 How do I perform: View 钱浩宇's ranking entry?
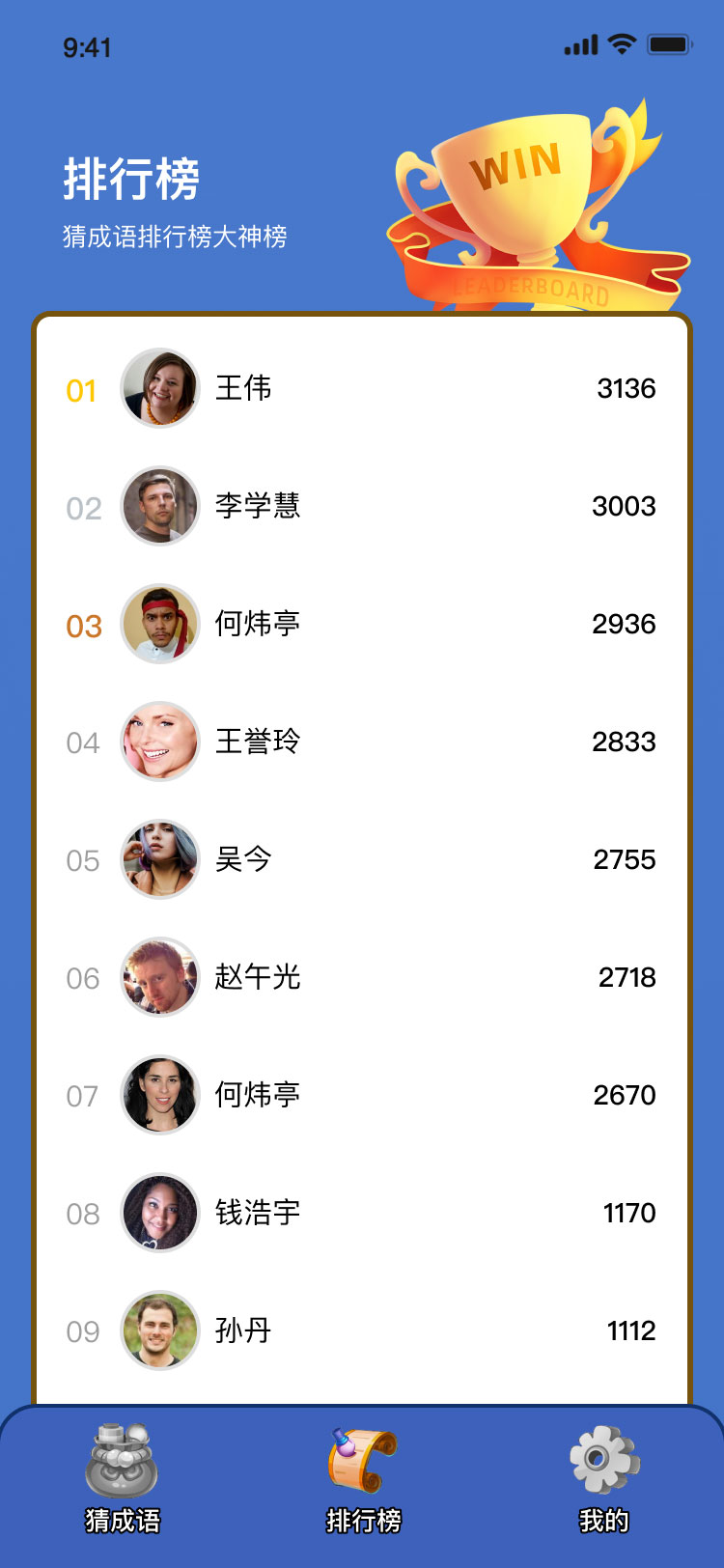click(362, 1213)
